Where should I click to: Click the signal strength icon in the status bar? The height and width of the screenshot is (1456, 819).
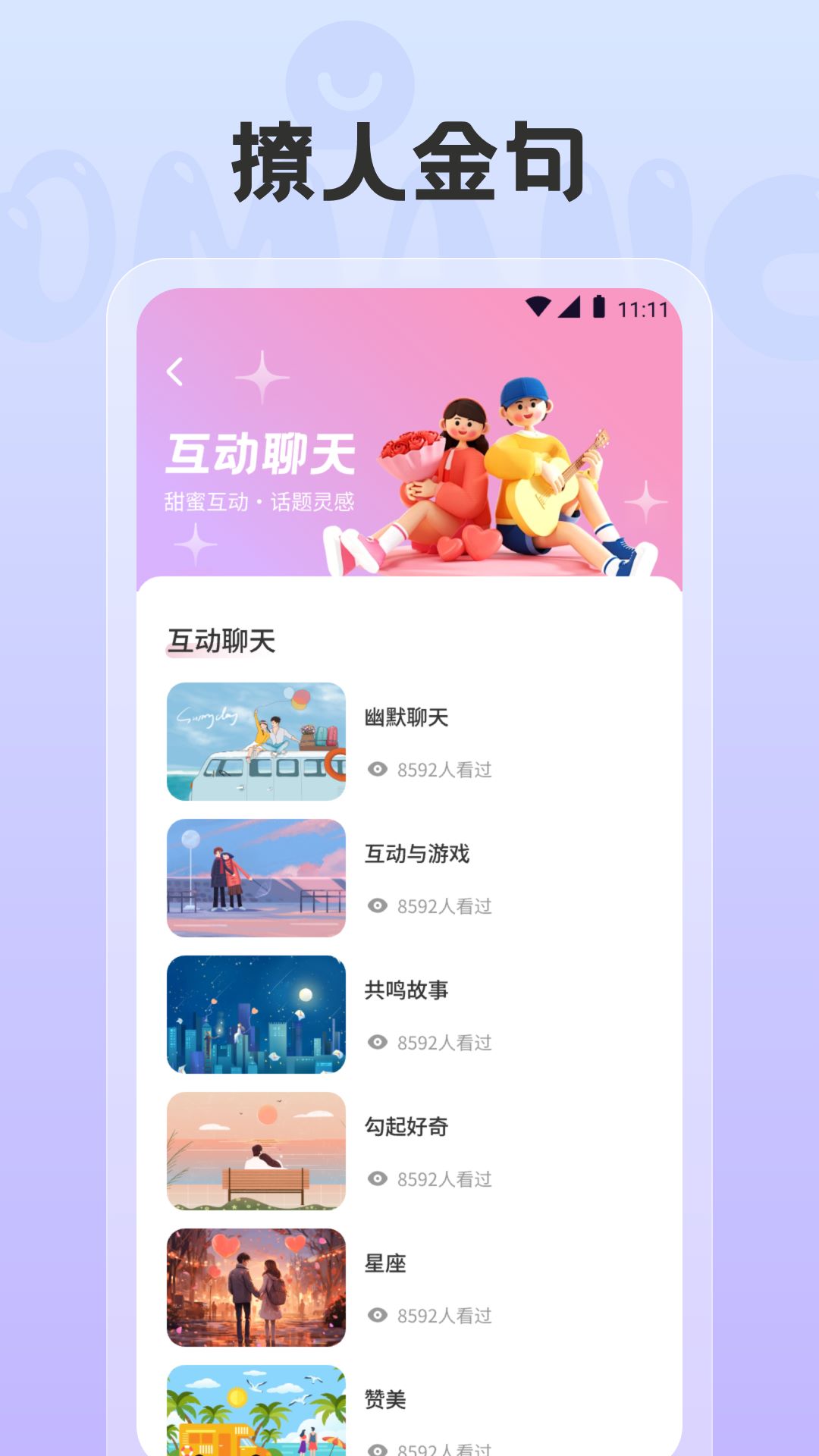pos(570,306)
